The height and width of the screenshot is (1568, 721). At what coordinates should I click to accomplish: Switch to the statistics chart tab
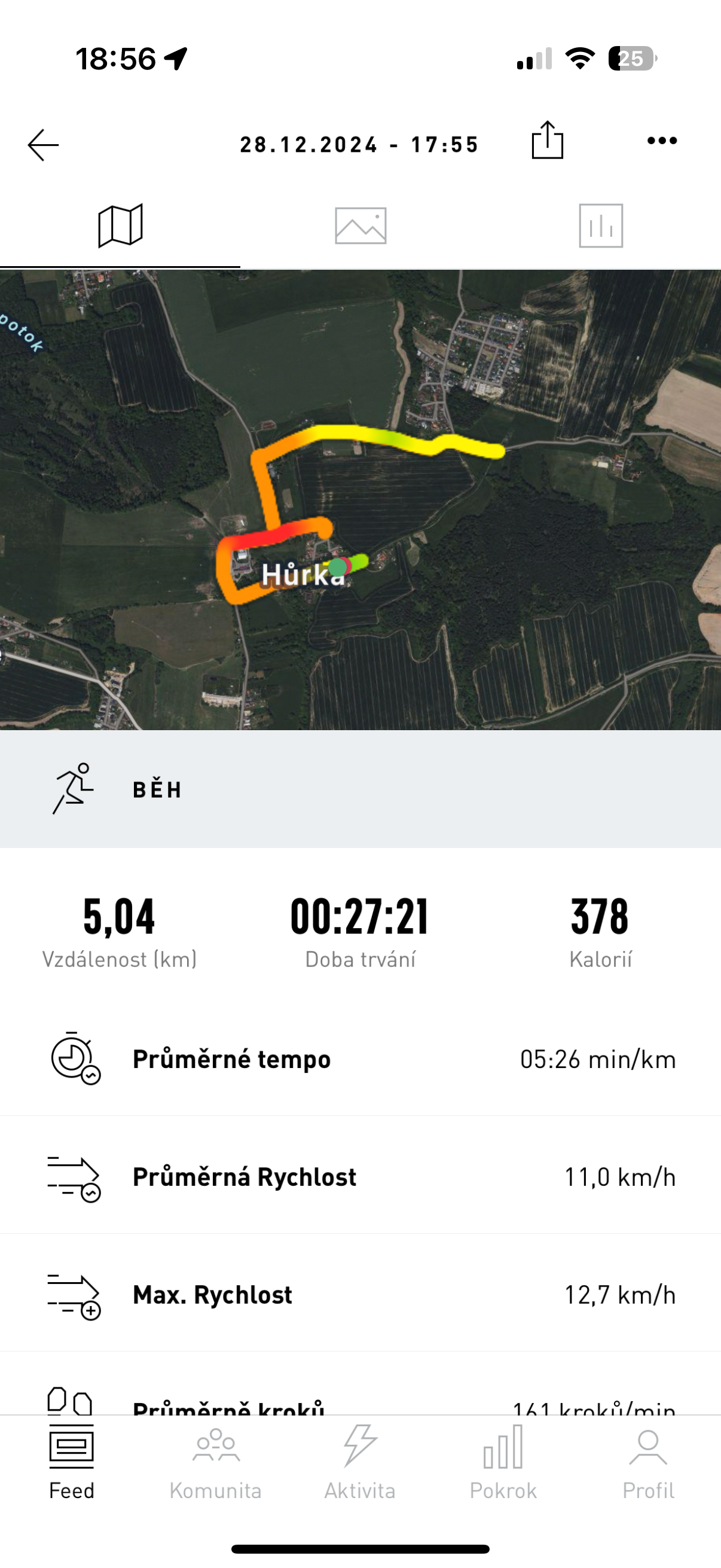point(600,226)
